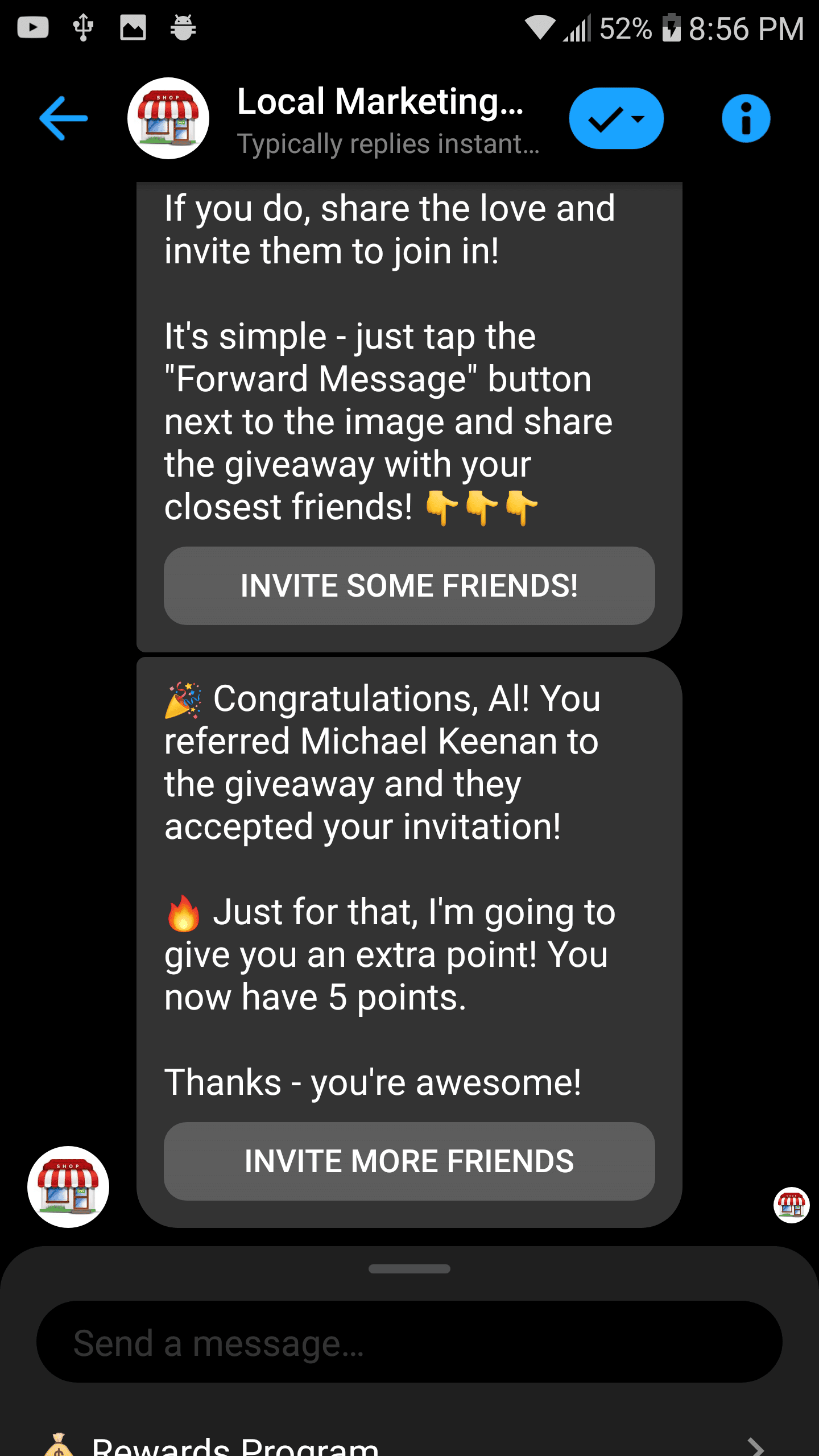
Task: Open Local Marketing profile picture in header
Action: 168,118
